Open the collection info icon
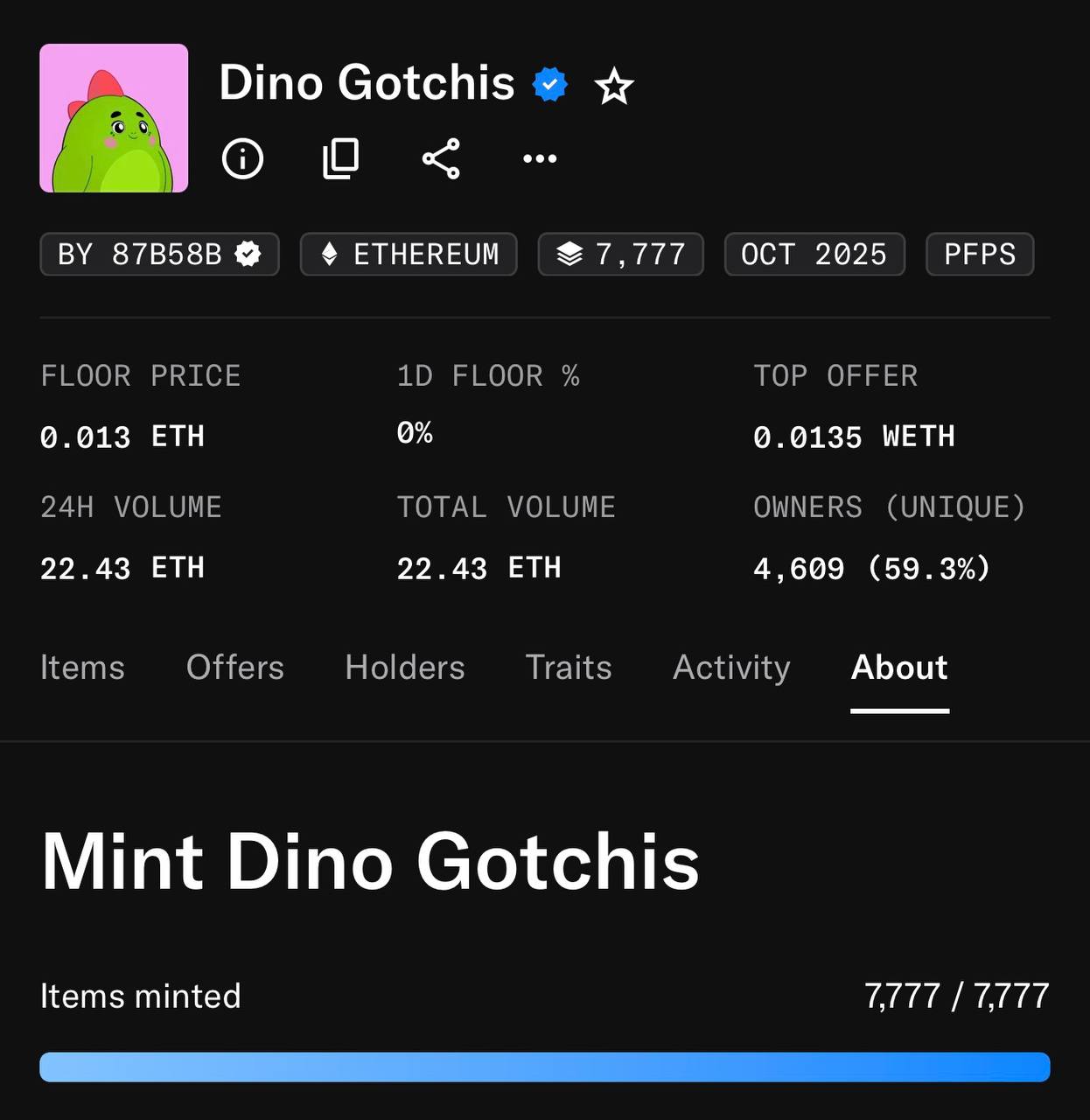This screenshot has height=1120, width=1090. [242, 158]
